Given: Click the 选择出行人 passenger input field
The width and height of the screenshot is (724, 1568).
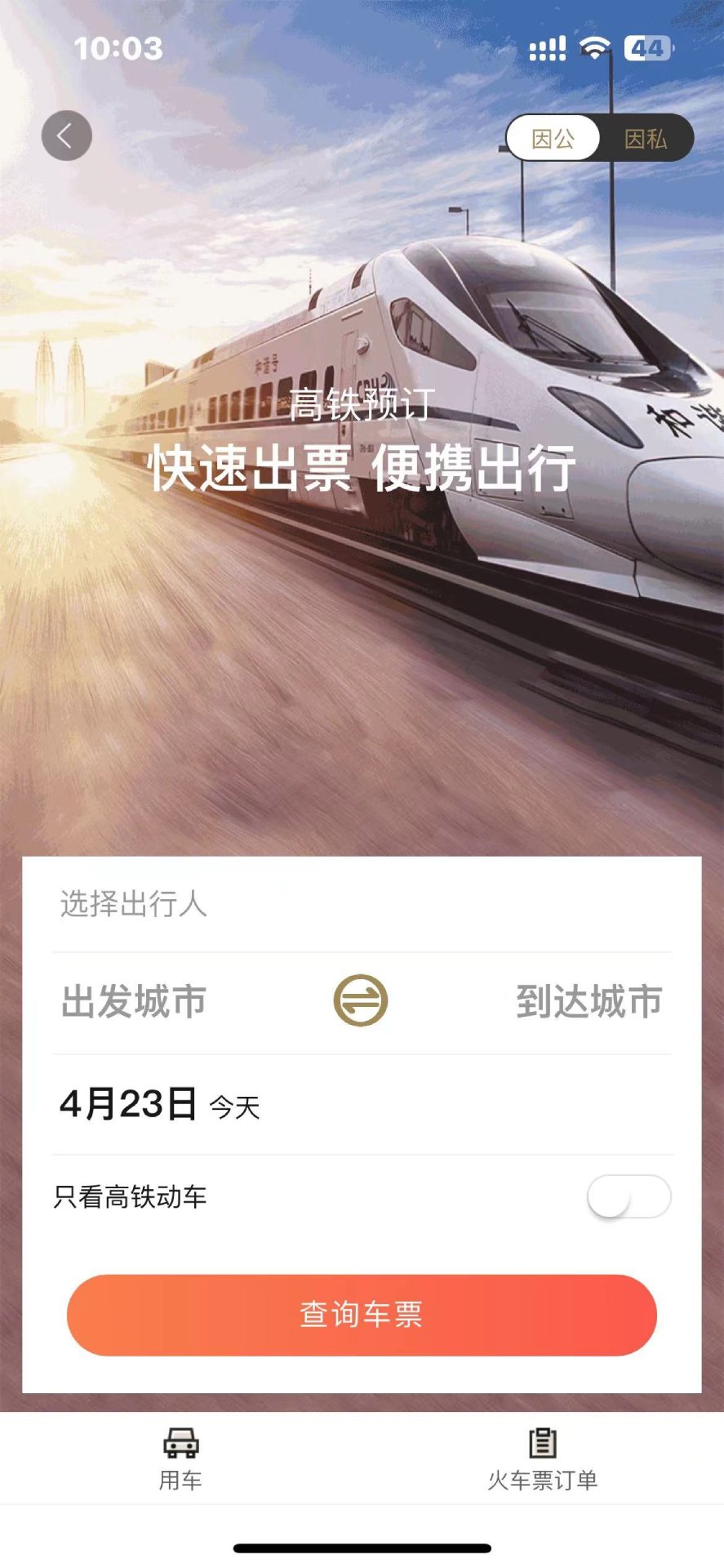Looking at the screenshot, I should click(133, 902).
